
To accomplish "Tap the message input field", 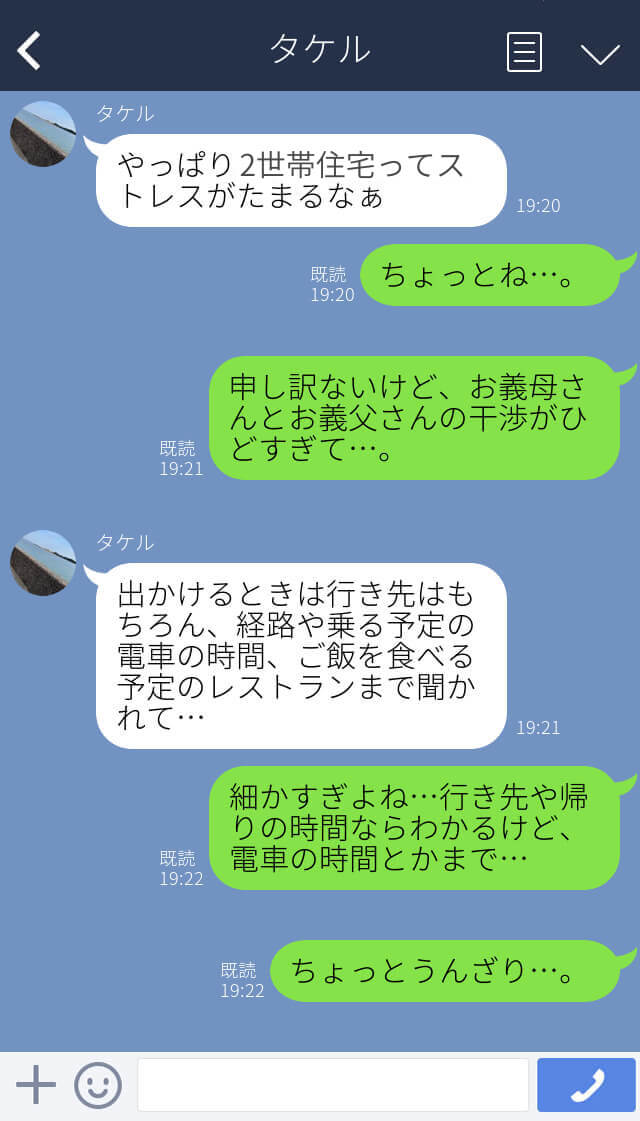I will tap(332, 1085).
